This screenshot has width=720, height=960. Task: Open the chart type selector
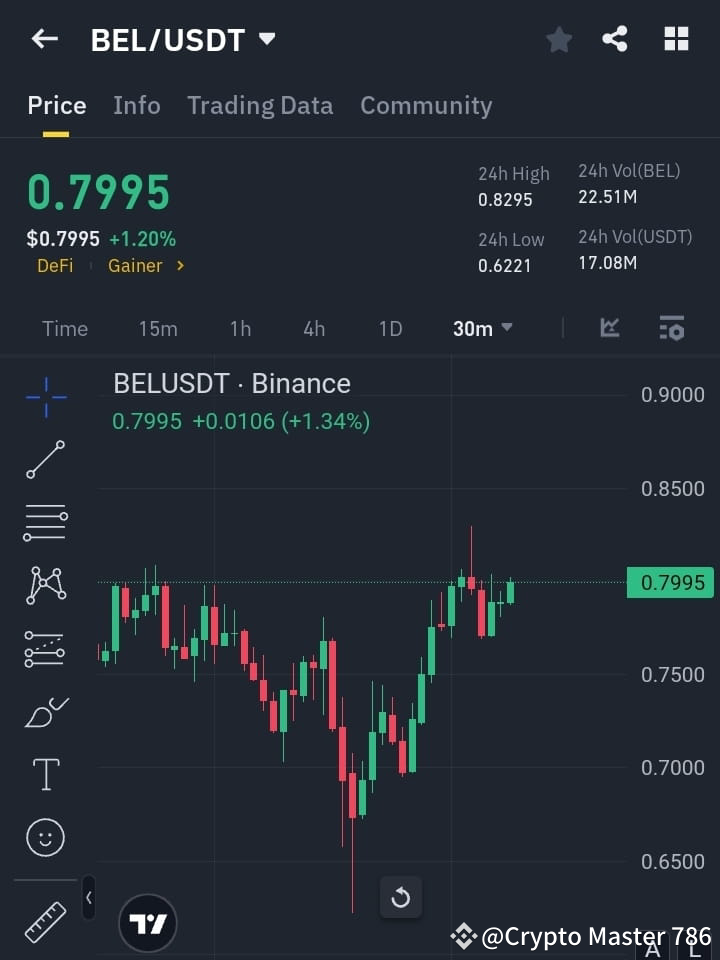point(609,328)
